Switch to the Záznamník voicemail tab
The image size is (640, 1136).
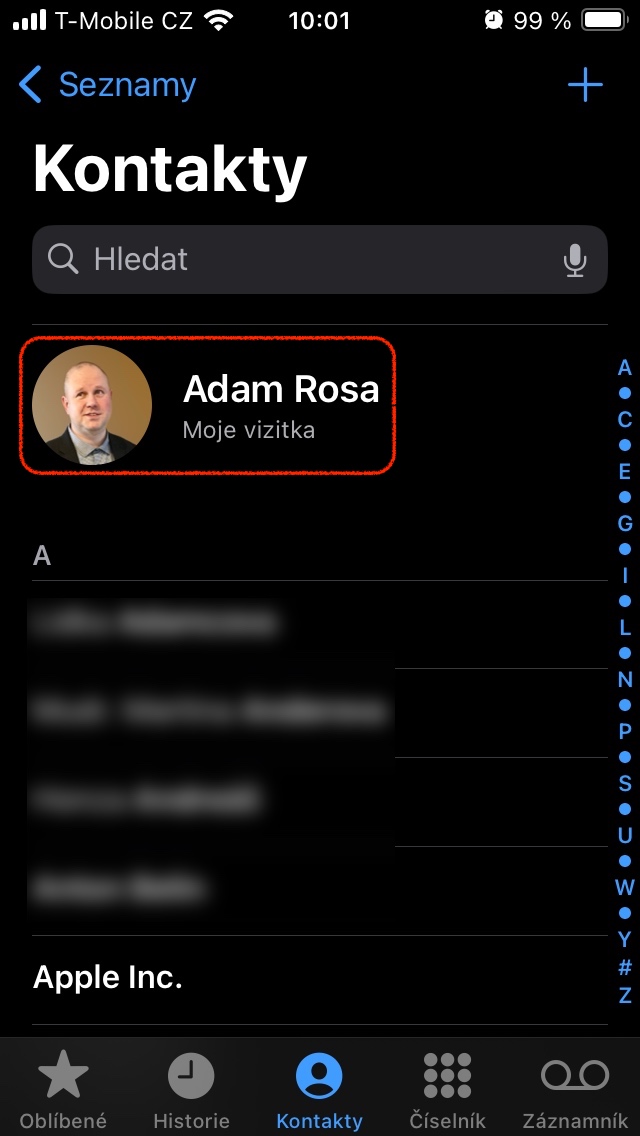point(575,1090)
